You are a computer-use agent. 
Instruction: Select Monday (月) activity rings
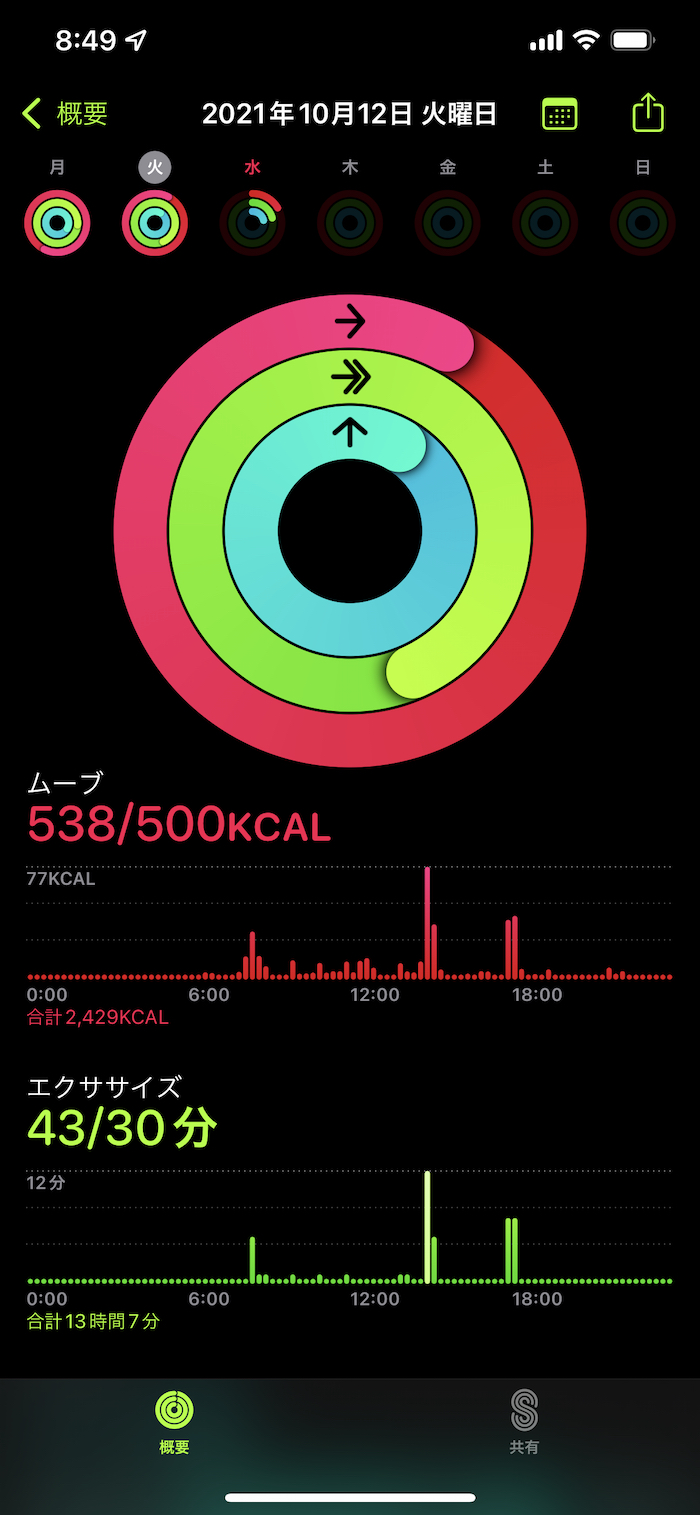click(x=57, y=223)
